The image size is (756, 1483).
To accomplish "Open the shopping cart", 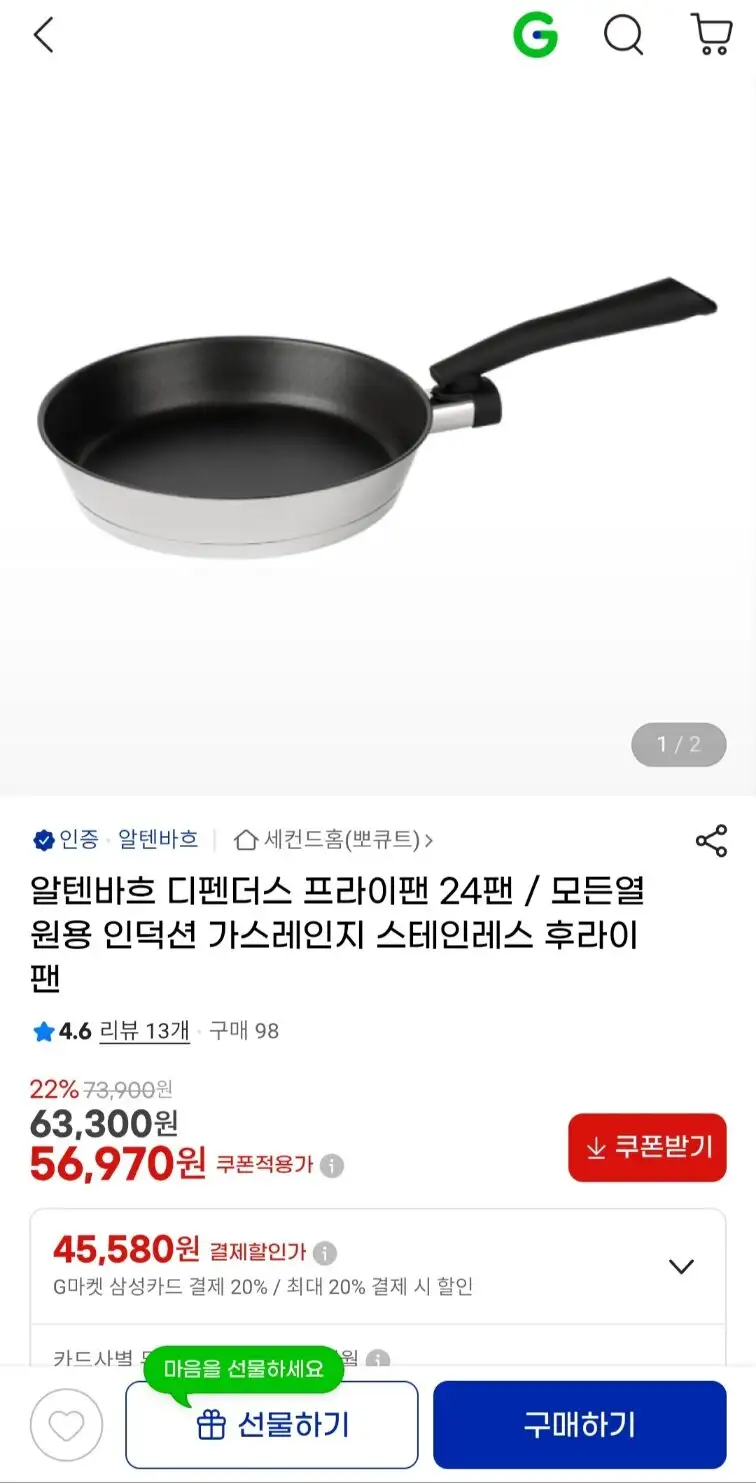I will (711, 36).
